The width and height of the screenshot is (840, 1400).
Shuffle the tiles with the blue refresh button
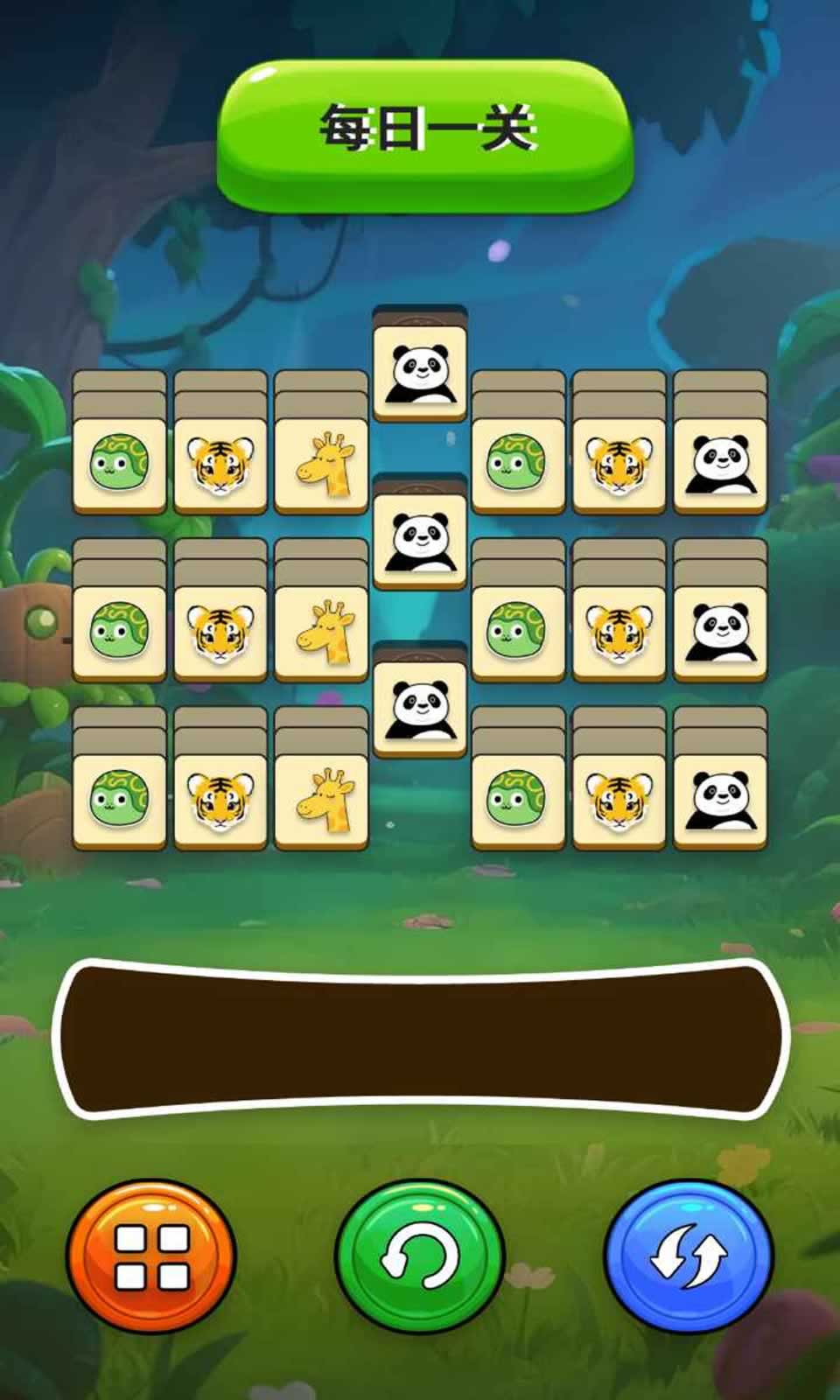pos(689,1256)
